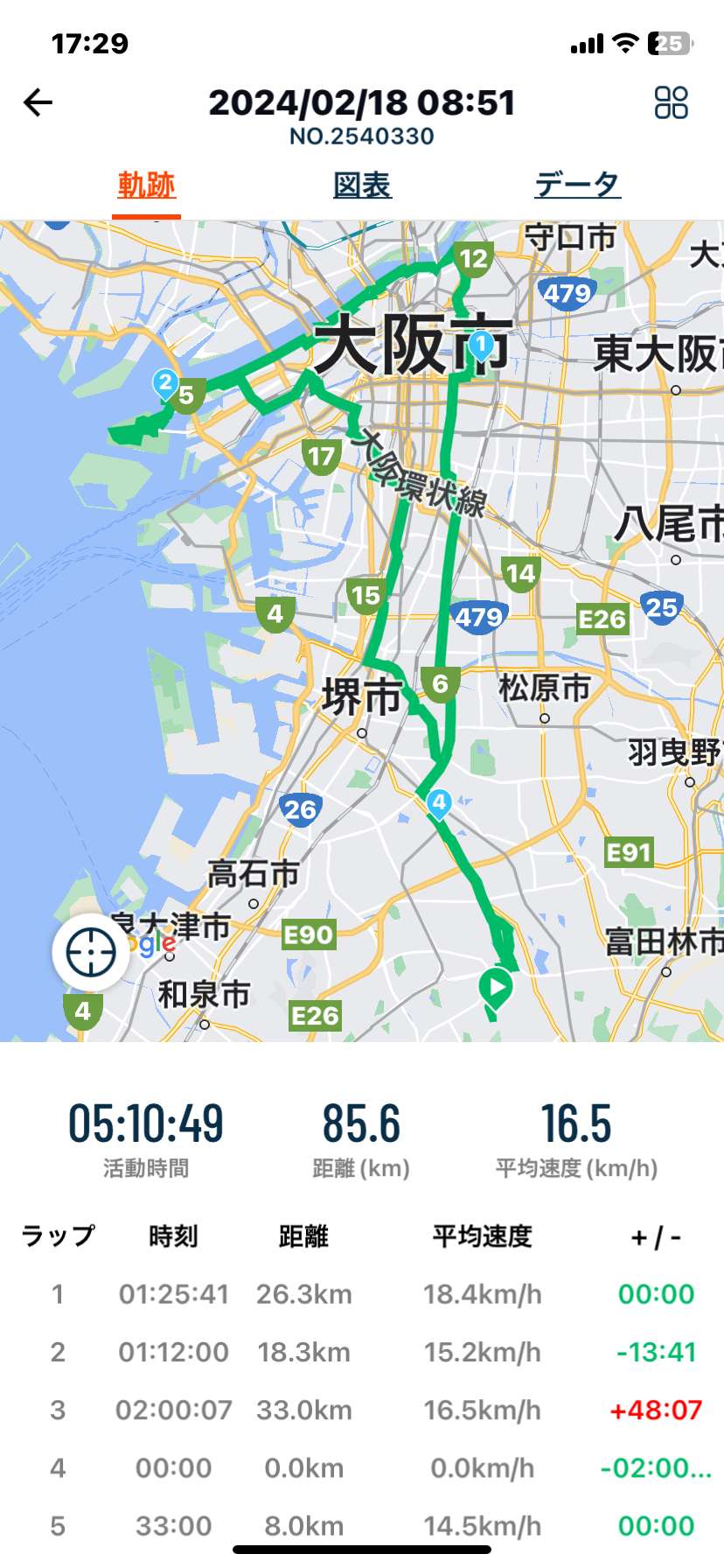Switch to the データ tab

point(577,185)
